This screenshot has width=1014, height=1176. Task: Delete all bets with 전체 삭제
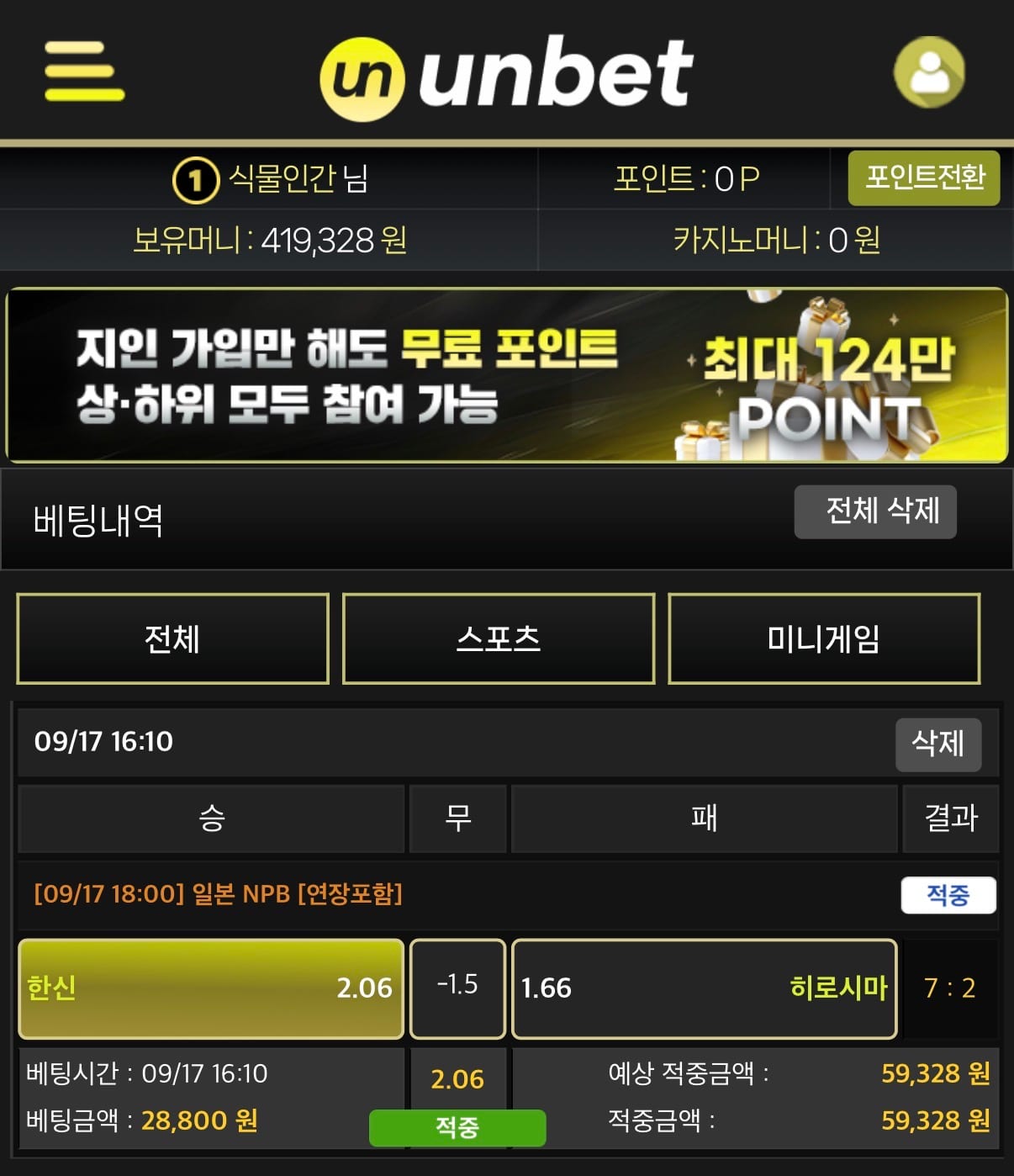point(875,511)
